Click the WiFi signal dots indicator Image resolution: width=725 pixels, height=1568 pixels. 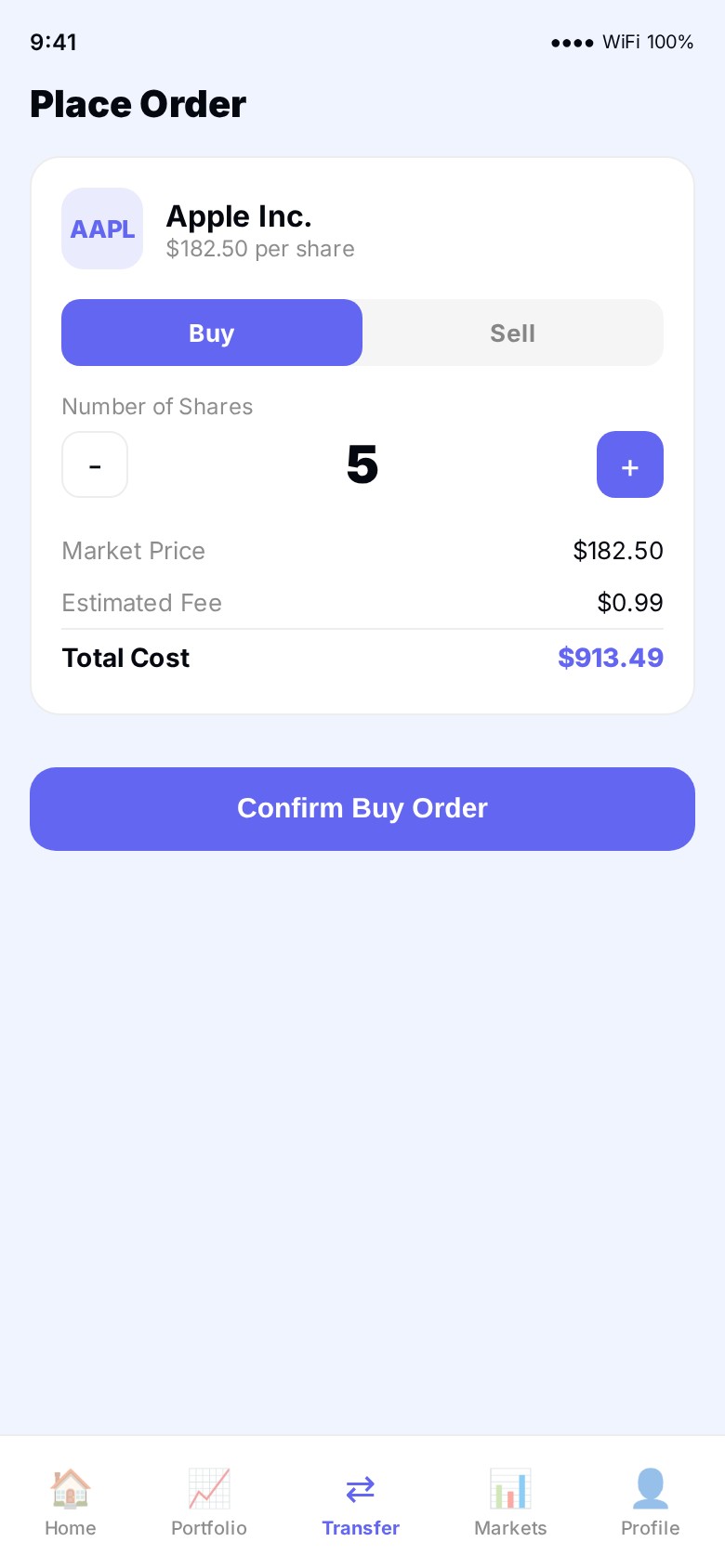point(573,43)
